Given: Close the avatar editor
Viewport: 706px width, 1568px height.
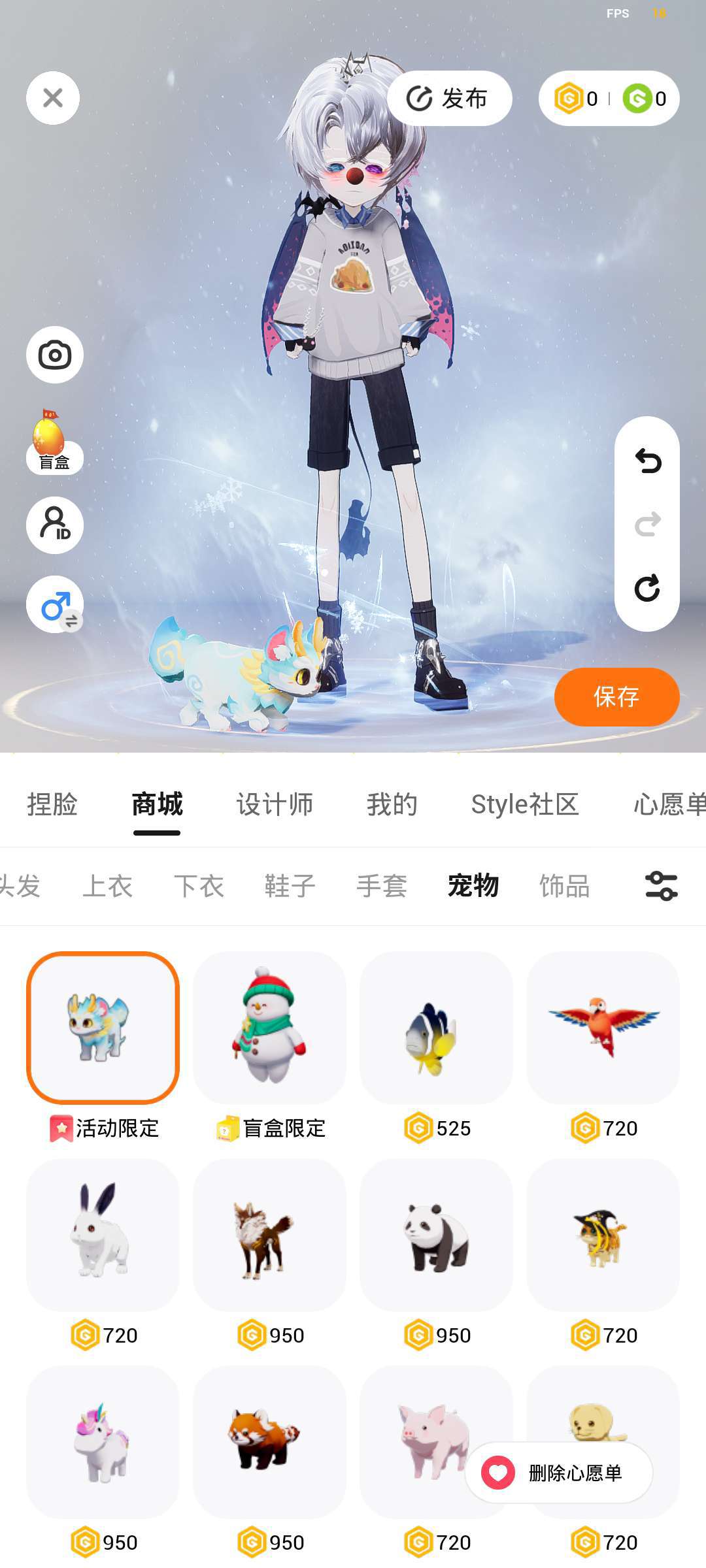Looking at the screenshot, I should point(53,98).
